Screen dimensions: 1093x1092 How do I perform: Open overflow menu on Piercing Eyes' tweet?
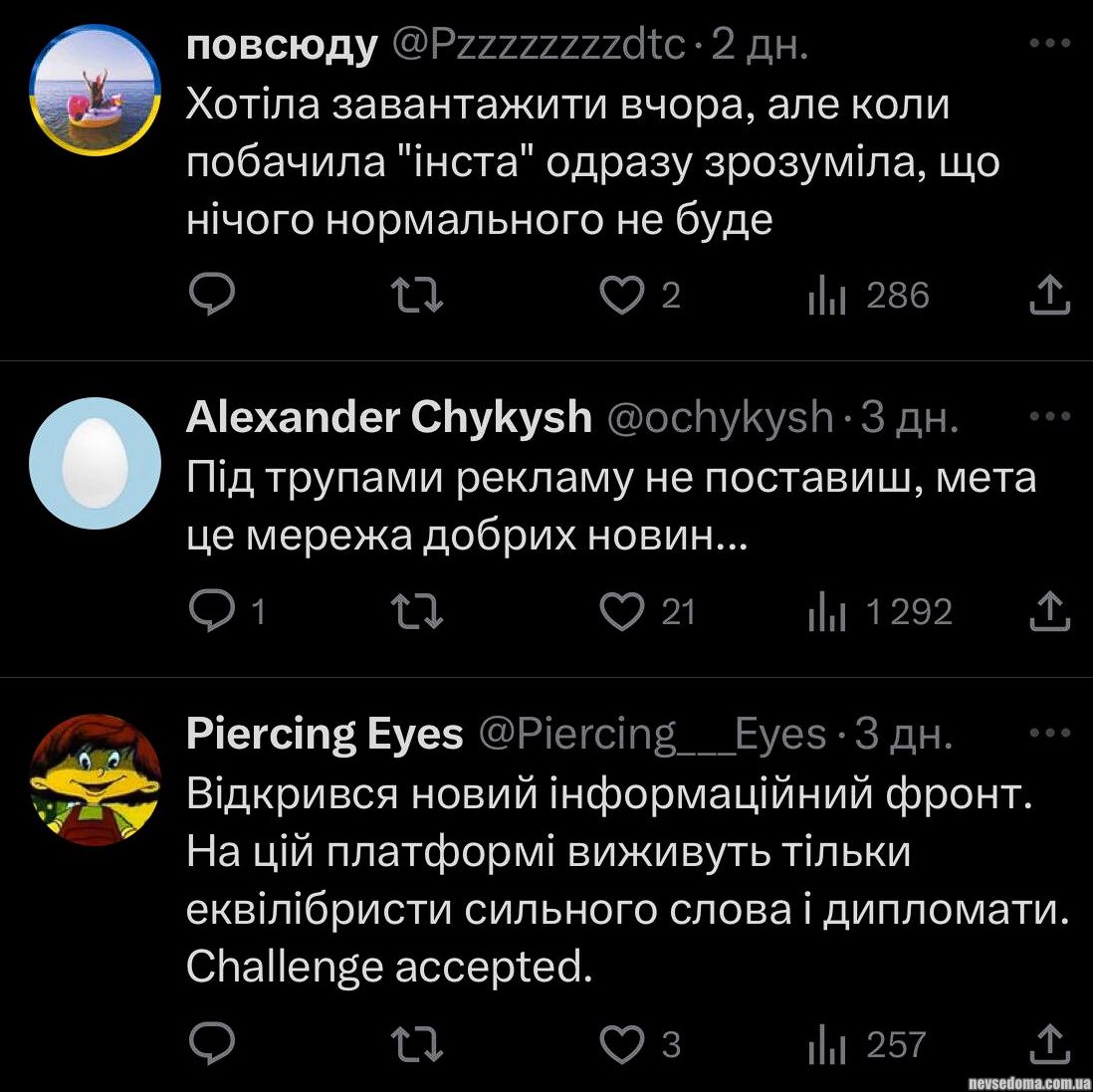1049,735
